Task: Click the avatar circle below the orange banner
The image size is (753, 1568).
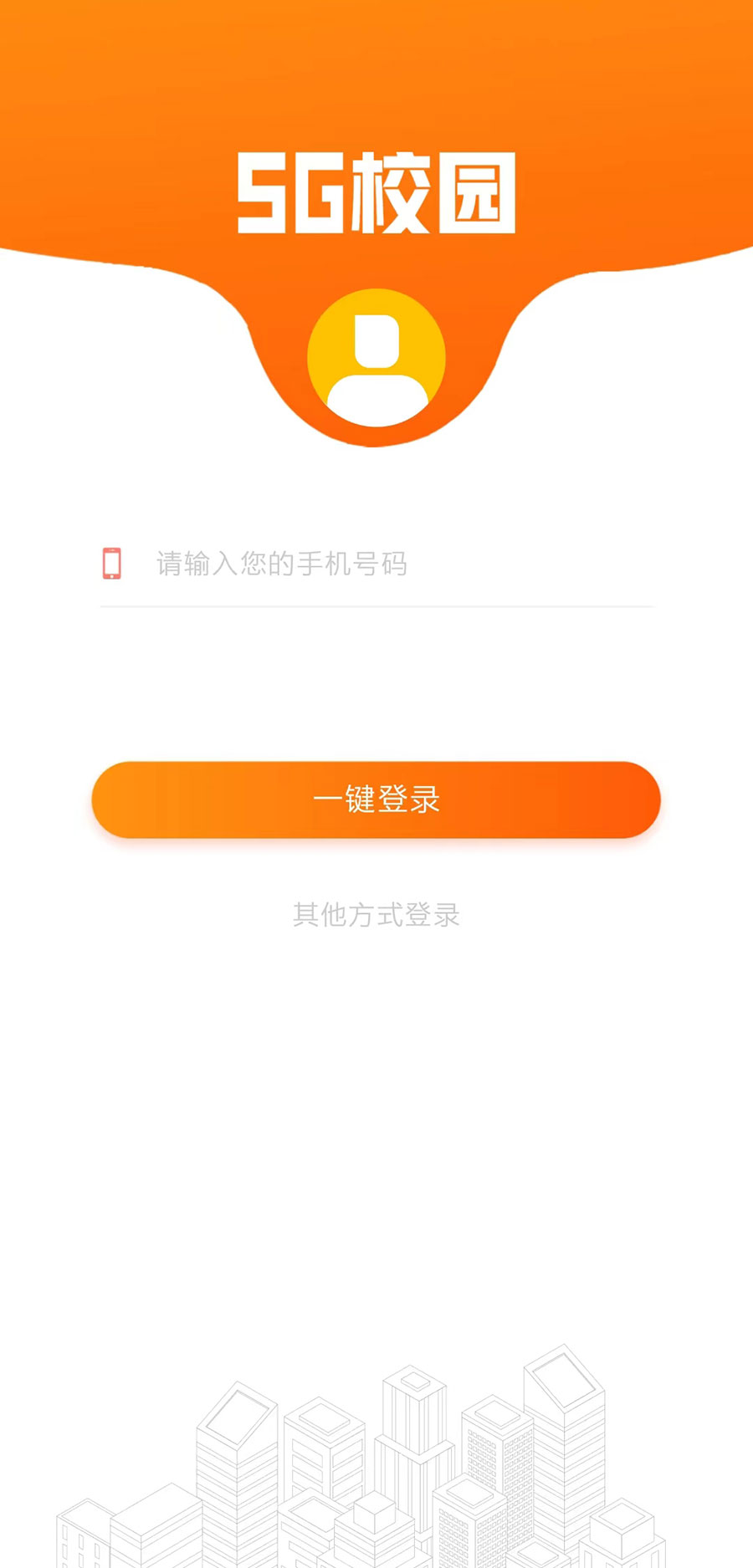Action: click(376, 358)
